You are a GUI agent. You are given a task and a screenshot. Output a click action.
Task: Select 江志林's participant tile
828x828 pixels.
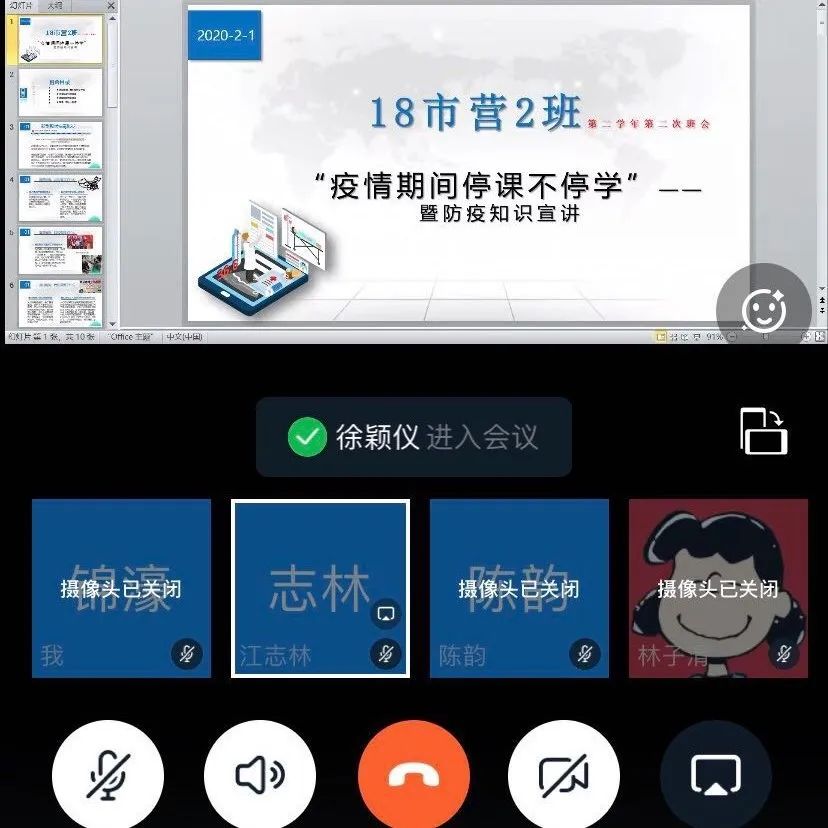(x=320, y=588)
